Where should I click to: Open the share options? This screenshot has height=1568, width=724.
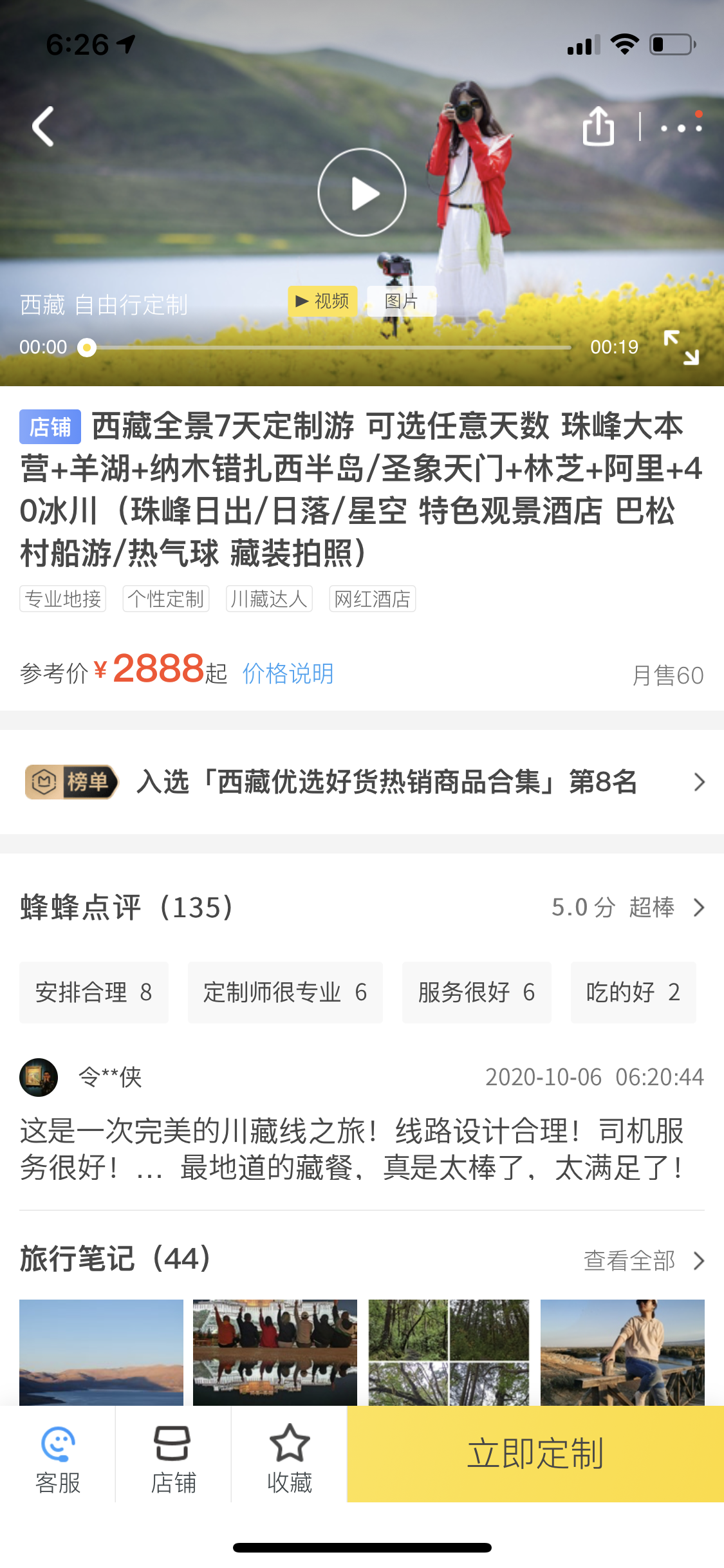[599, 127]
